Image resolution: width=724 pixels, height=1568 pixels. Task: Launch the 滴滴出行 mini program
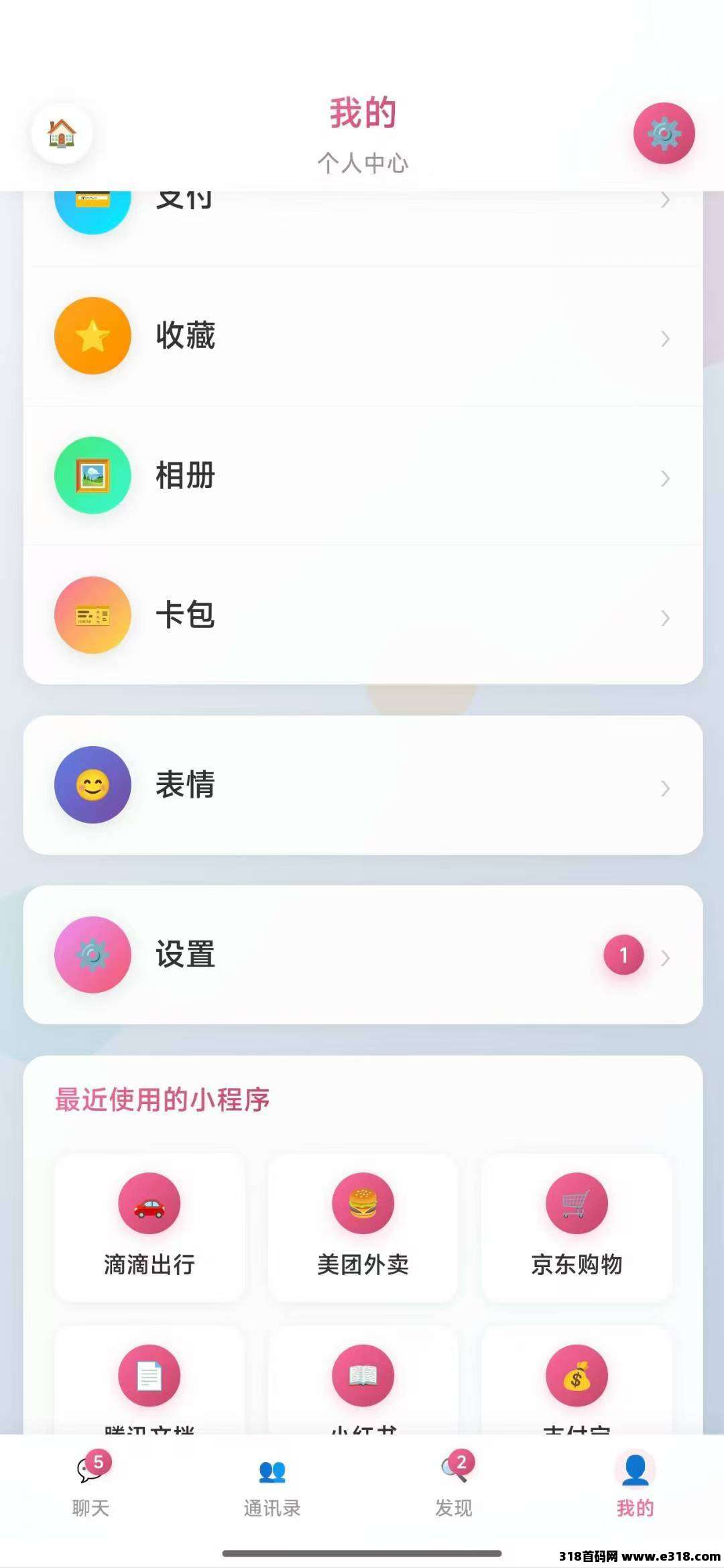(149, 1227)
